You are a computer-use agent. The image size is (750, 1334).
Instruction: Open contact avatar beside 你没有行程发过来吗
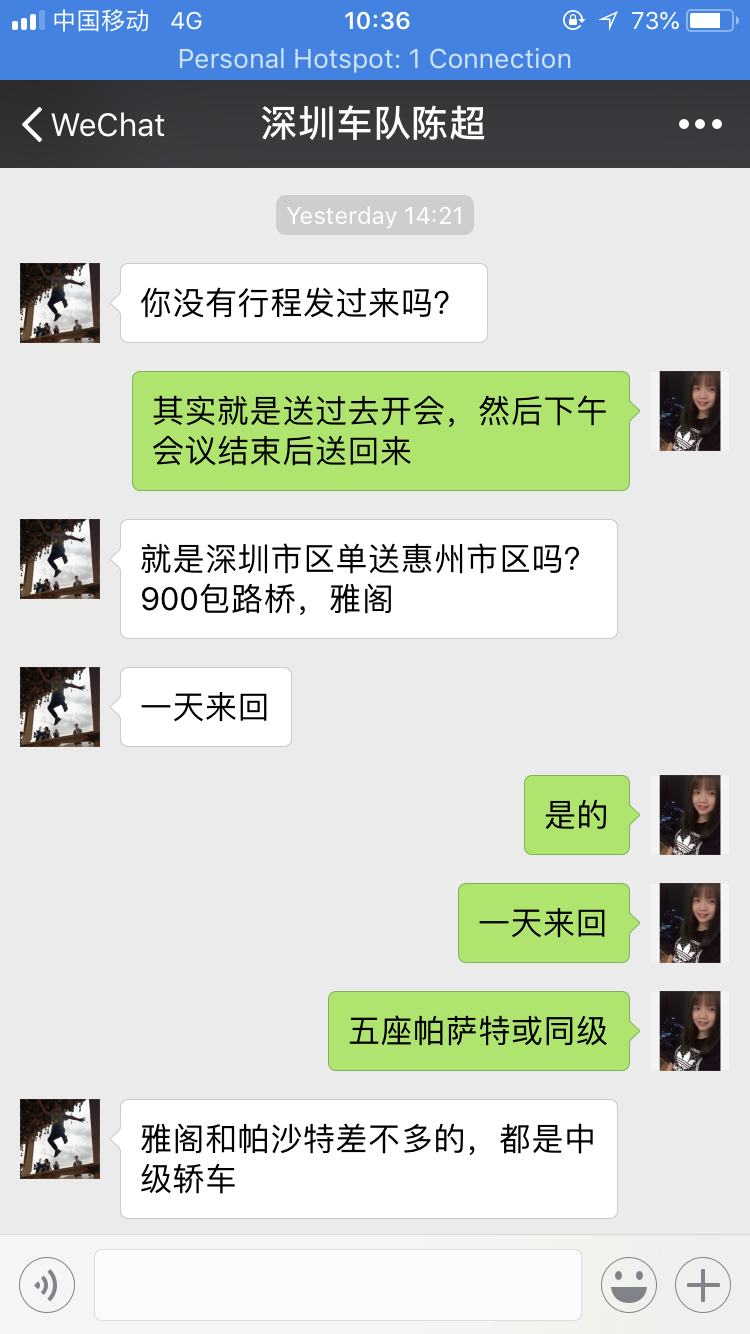60,303
